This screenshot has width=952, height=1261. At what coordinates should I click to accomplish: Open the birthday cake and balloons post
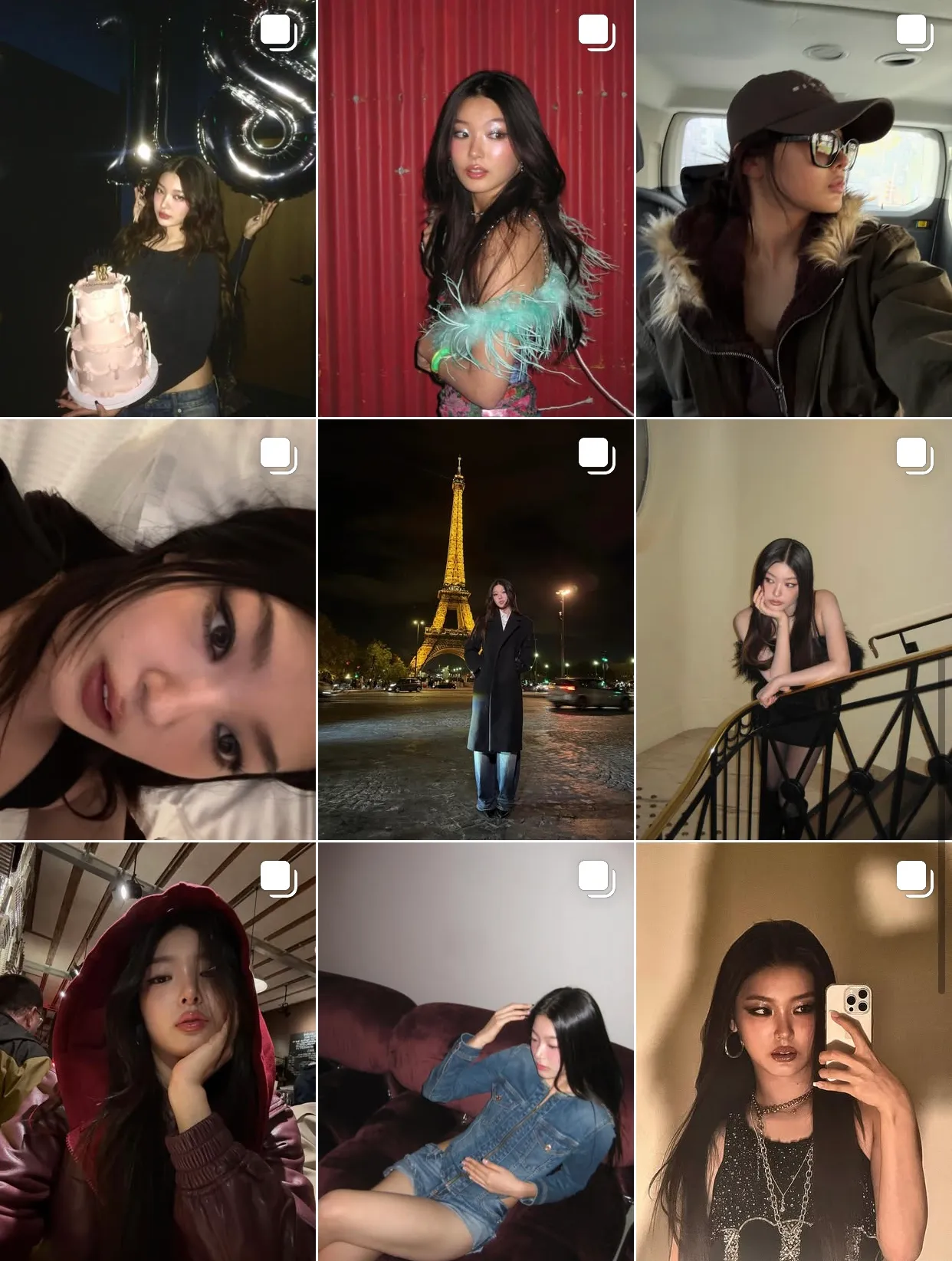[x=157, y=209]
